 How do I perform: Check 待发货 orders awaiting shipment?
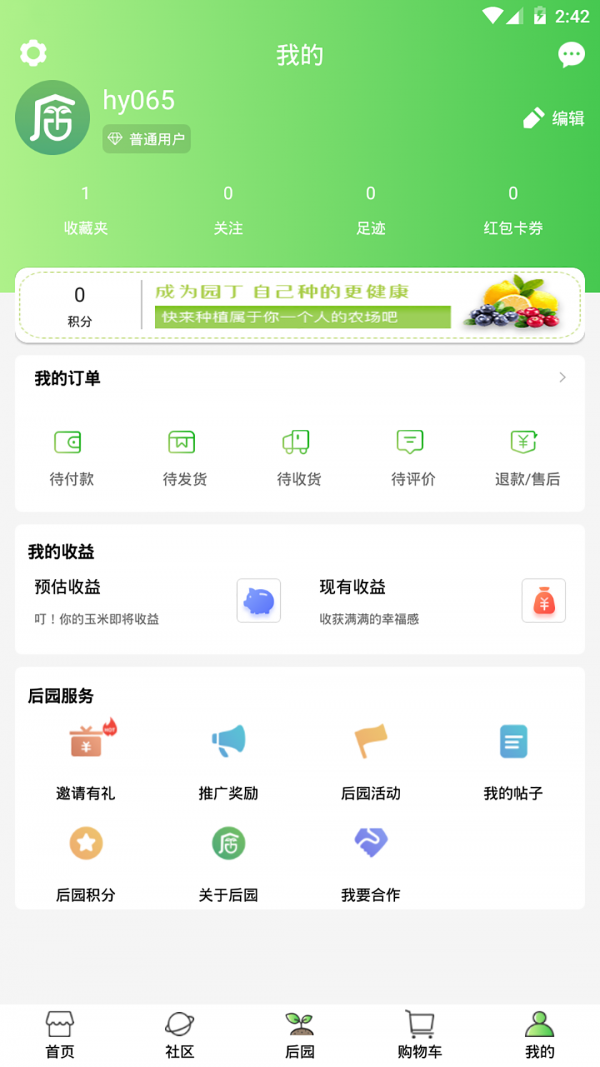185,457
